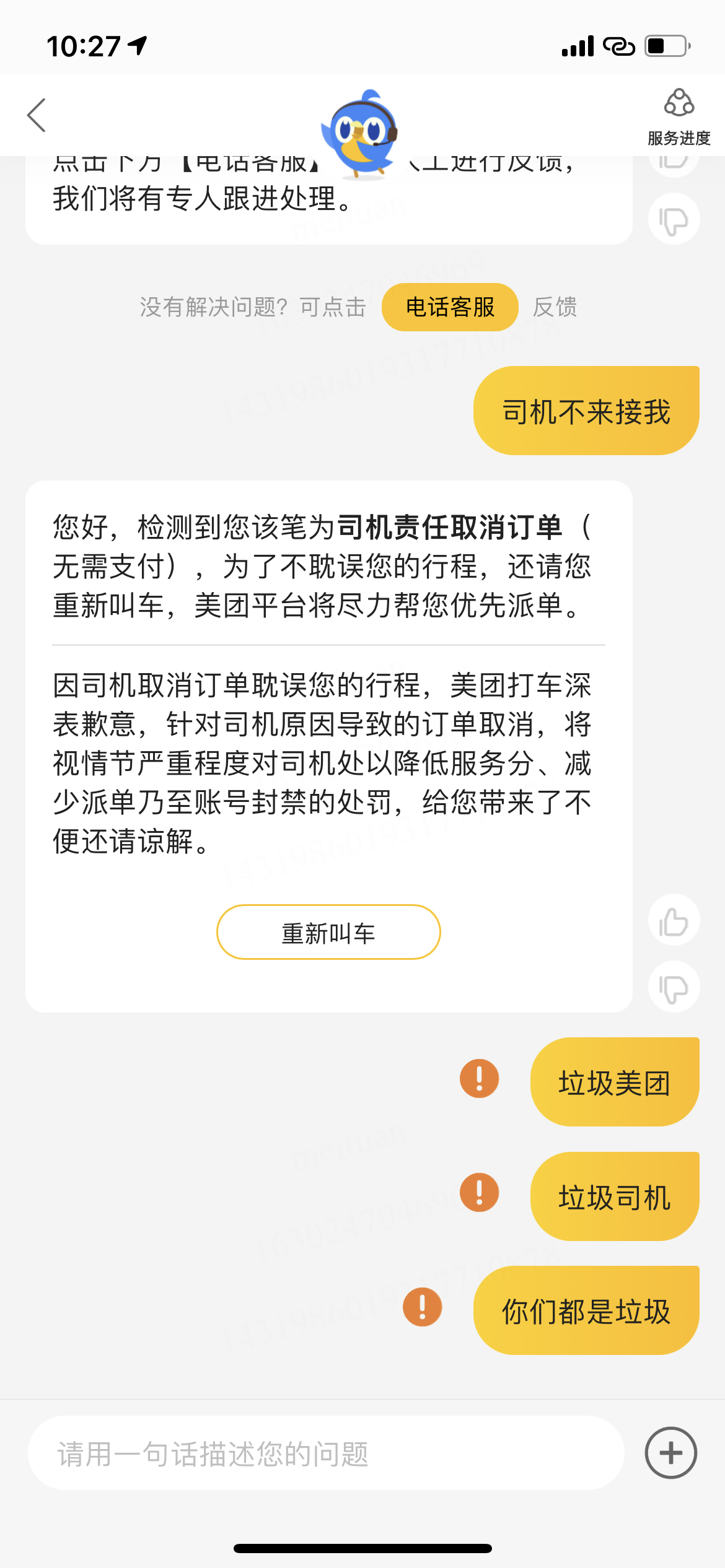Retry sending the 垃圾司机 message
The width and height of the screenshot is (725, 1568).
pyautogui.click(x=479, y=1193)
